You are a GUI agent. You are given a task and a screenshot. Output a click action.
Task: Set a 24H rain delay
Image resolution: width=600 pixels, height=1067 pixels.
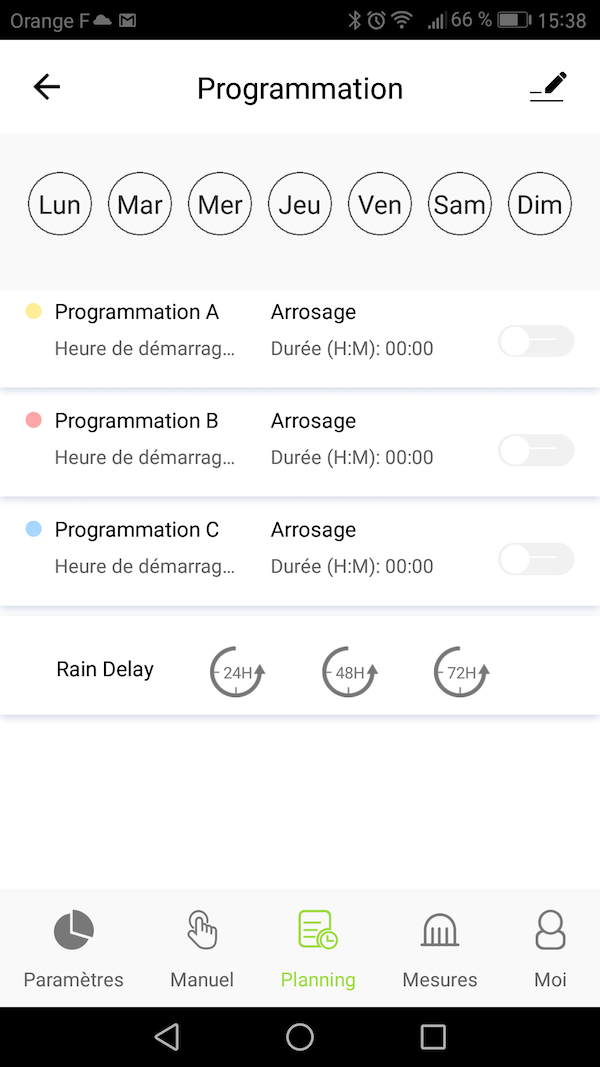coord(238,672)
